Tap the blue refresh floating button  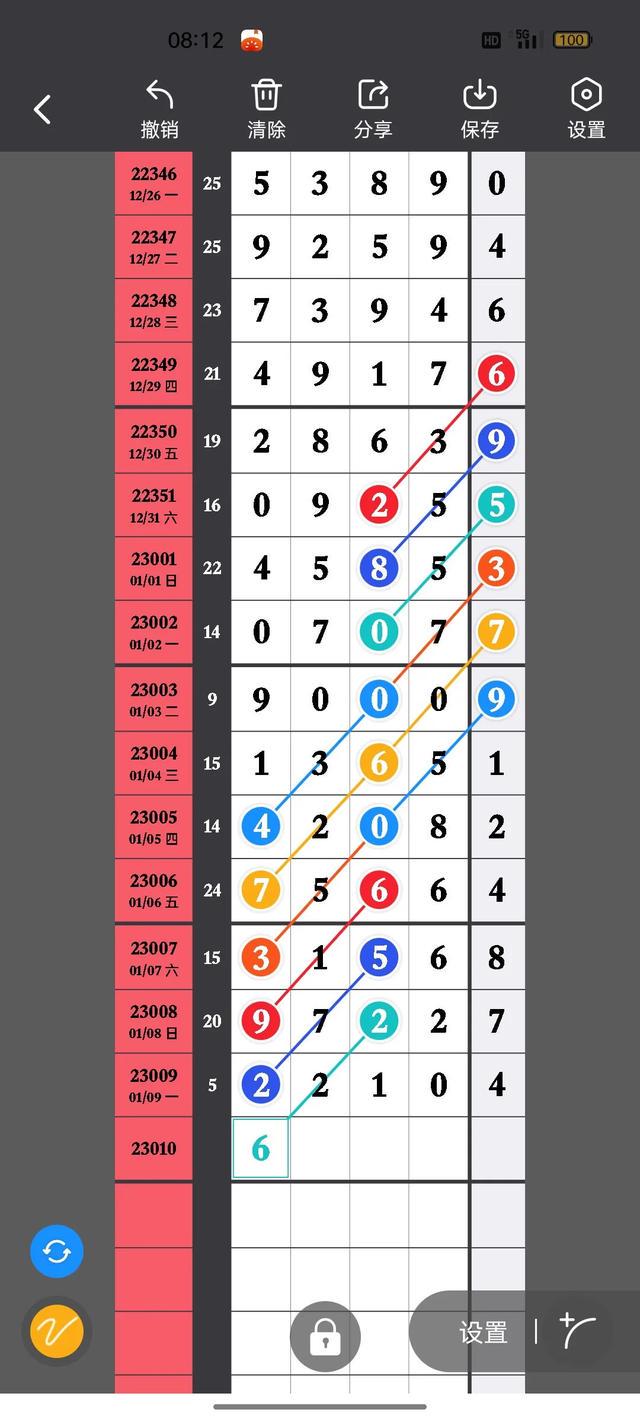pyautogui.click(x=57, y=1251)
